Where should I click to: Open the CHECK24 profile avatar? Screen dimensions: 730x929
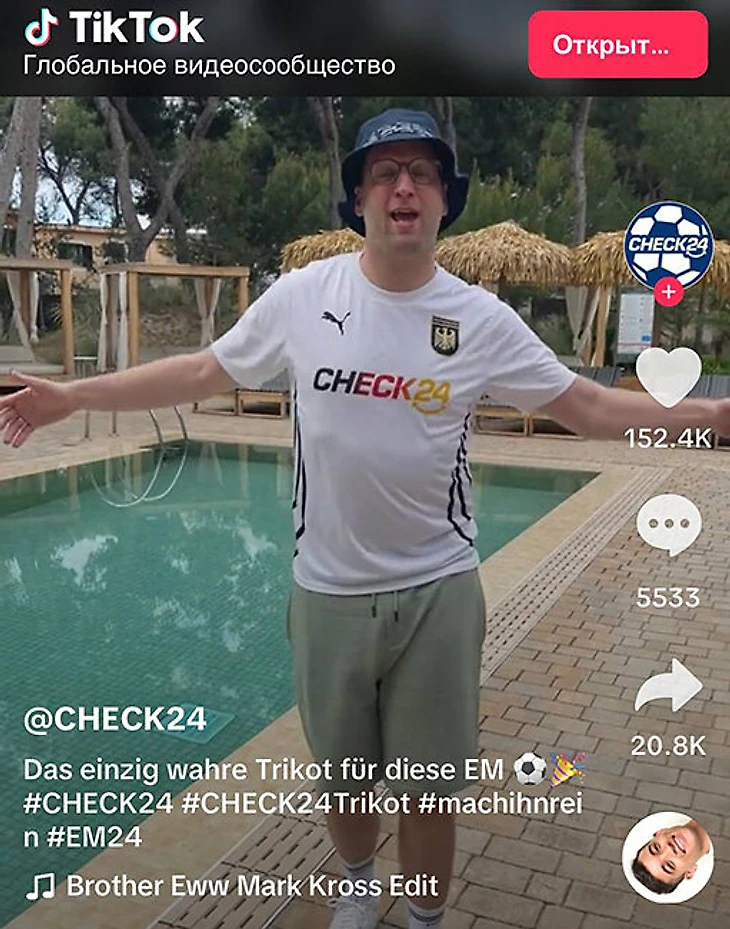click(x=668, y=245)
